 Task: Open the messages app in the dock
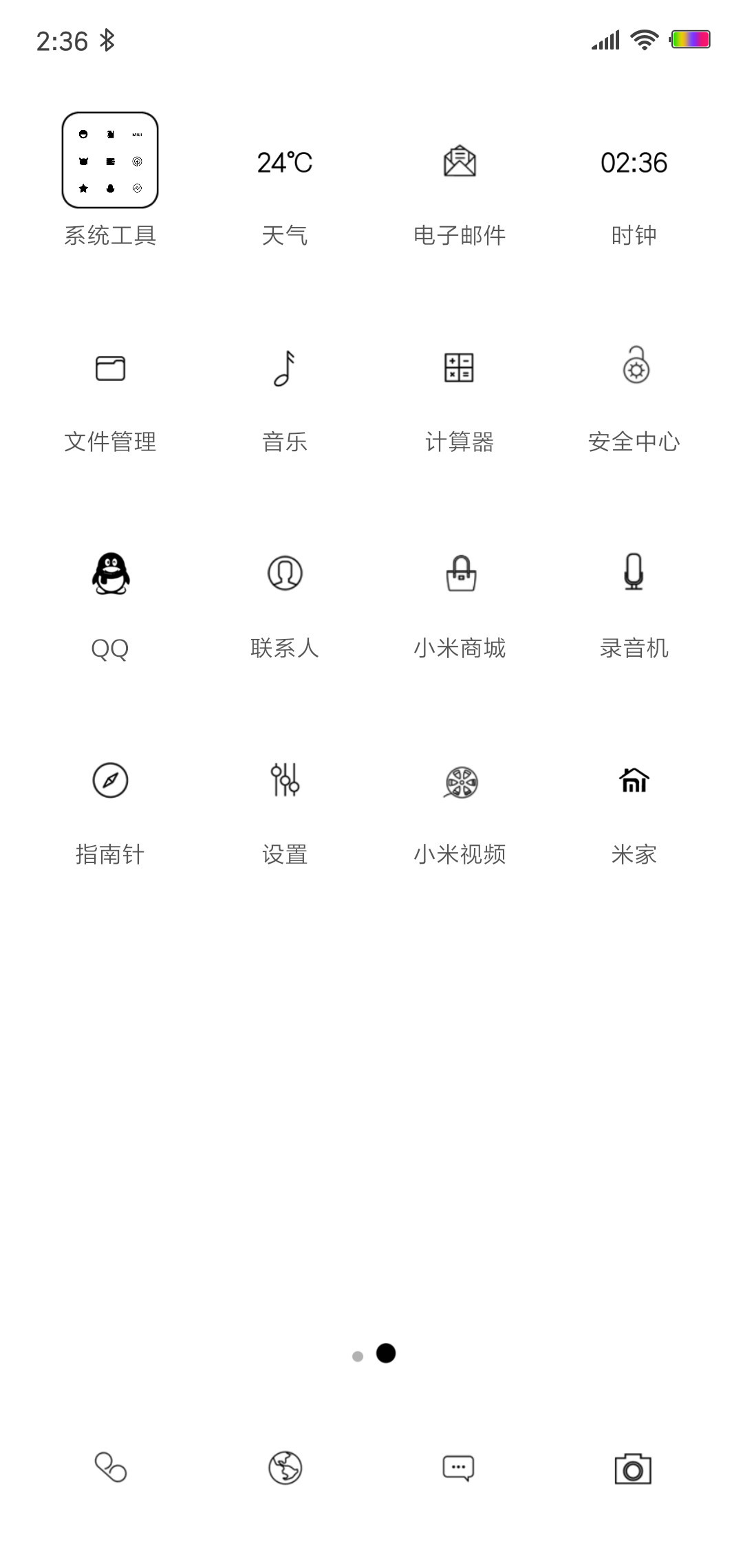pyautogui.click(x=459, y=1468)
